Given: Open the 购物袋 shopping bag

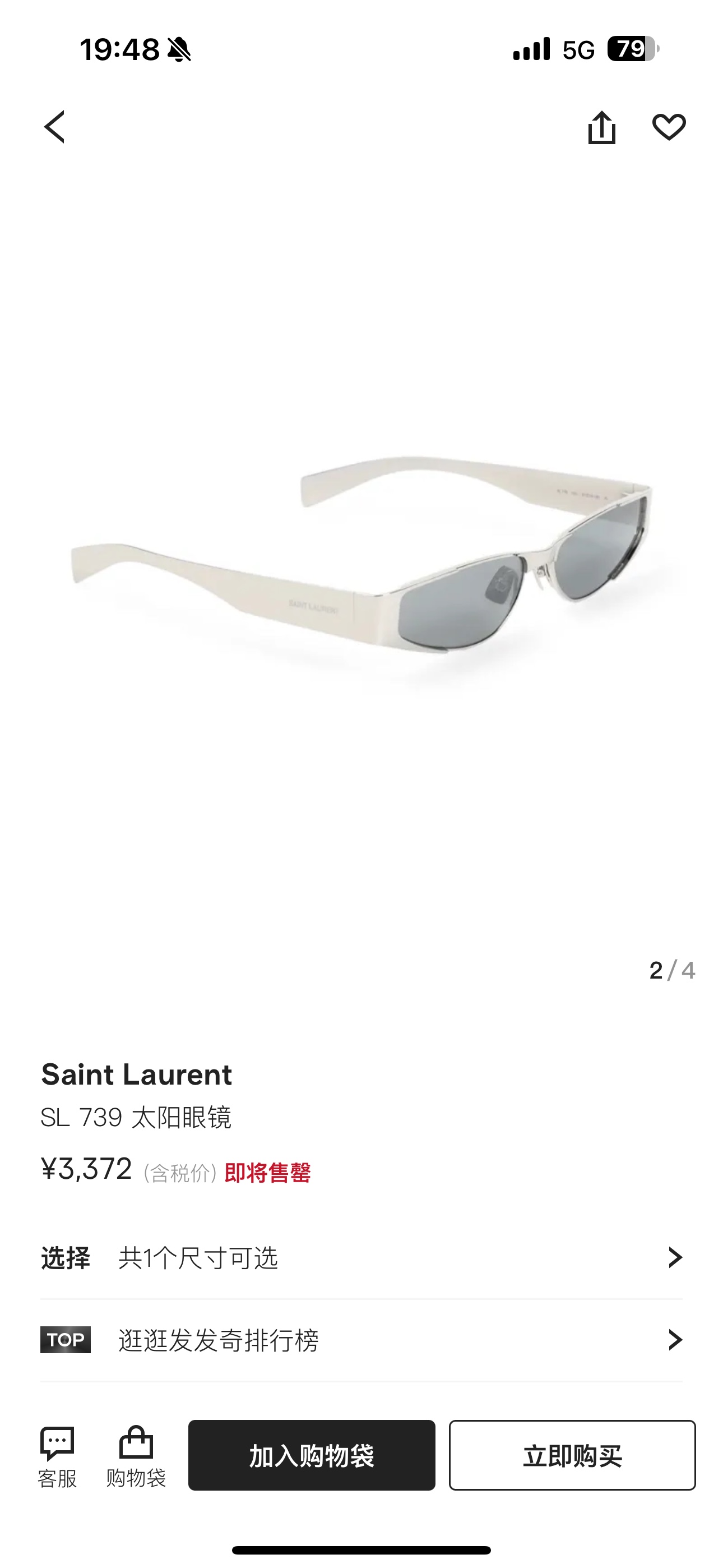Looking at the screenshot, I should click(136, 1456).
